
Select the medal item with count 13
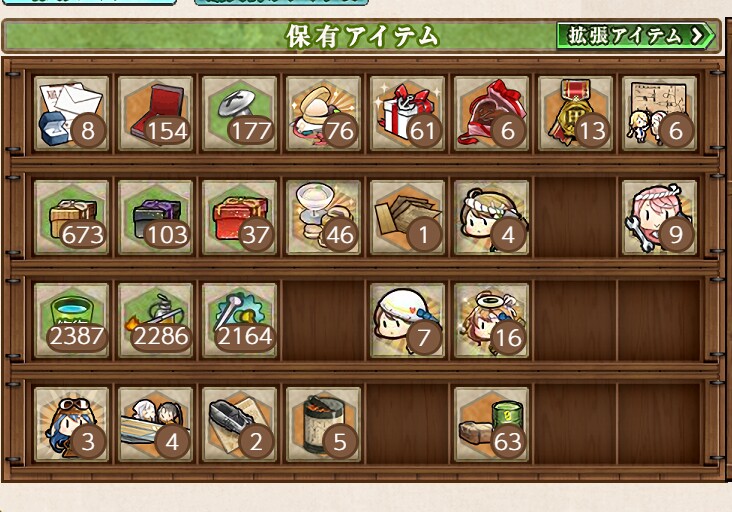[x=575, y=112]
